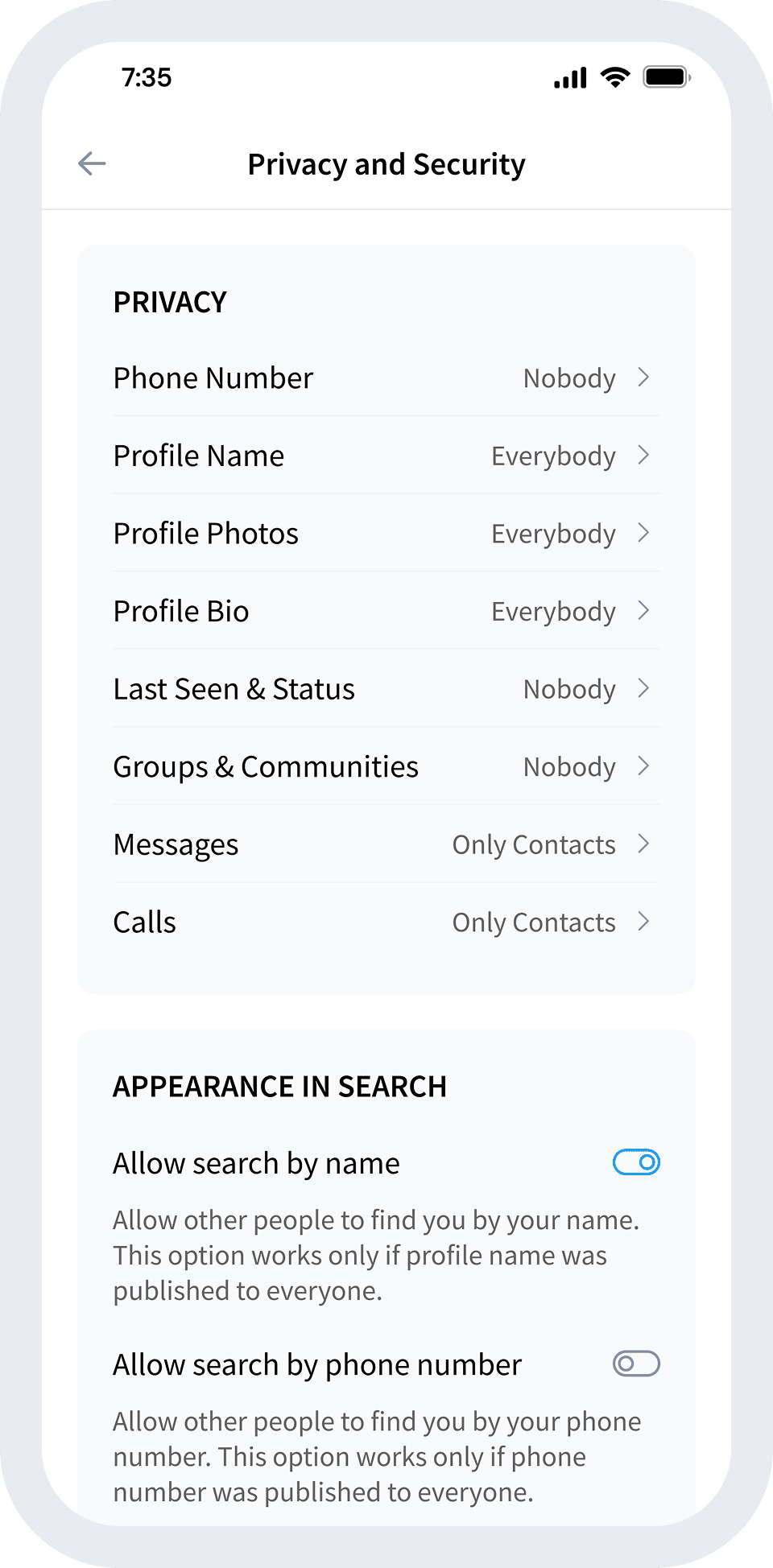773x1568 pixels.
Task: Open Groups & Communities privacy
Action: coord(386,767)
